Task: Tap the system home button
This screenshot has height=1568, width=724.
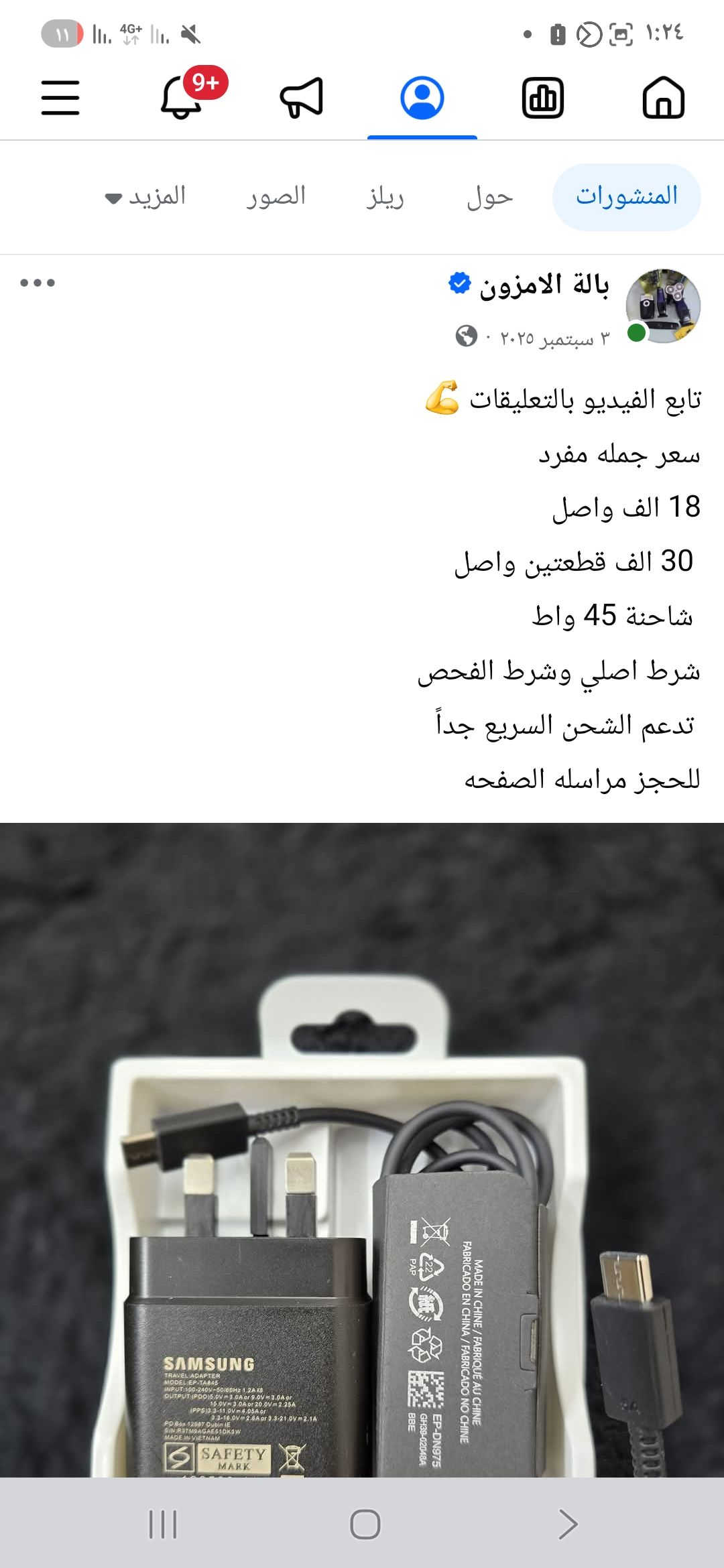Action: [365, 1524]
